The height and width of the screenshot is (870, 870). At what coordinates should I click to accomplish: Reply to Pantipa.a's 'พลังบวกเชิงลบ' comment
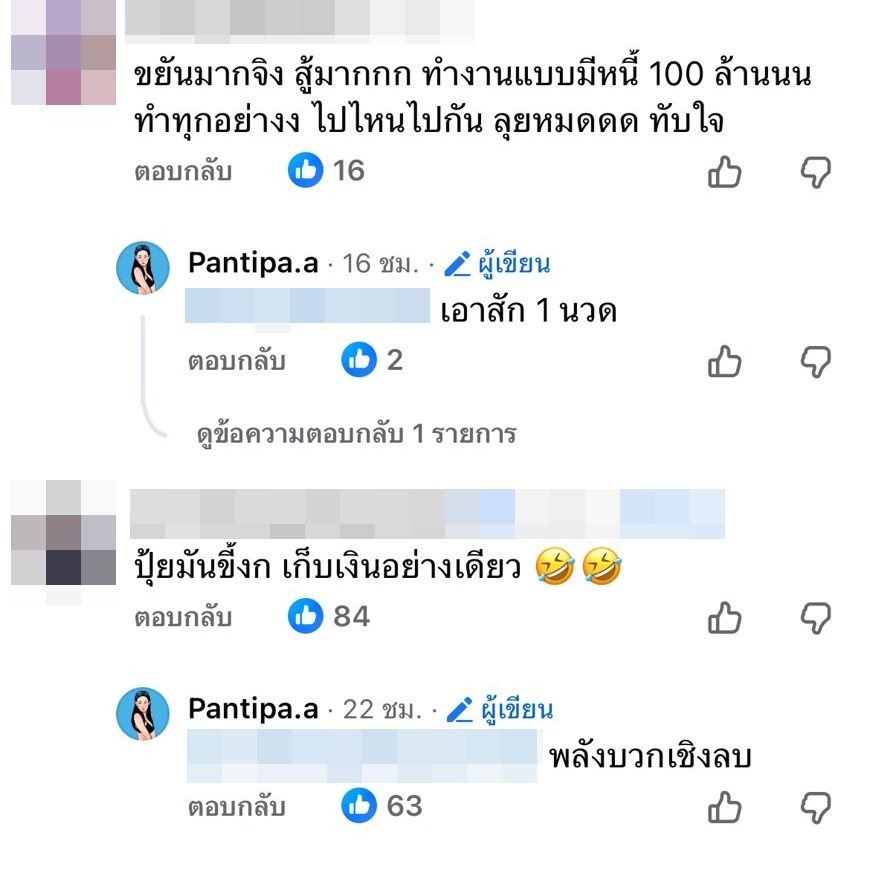[236, 806]
